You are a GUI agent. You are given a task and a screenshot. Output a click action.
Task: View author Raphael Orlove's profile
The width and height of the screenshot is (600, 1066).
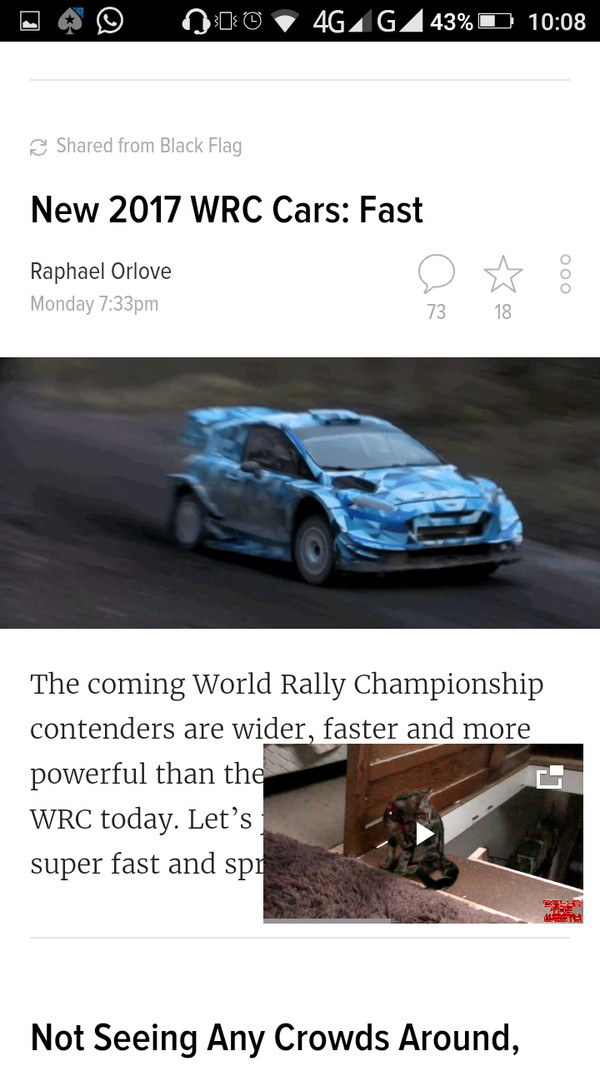point(100,271)
